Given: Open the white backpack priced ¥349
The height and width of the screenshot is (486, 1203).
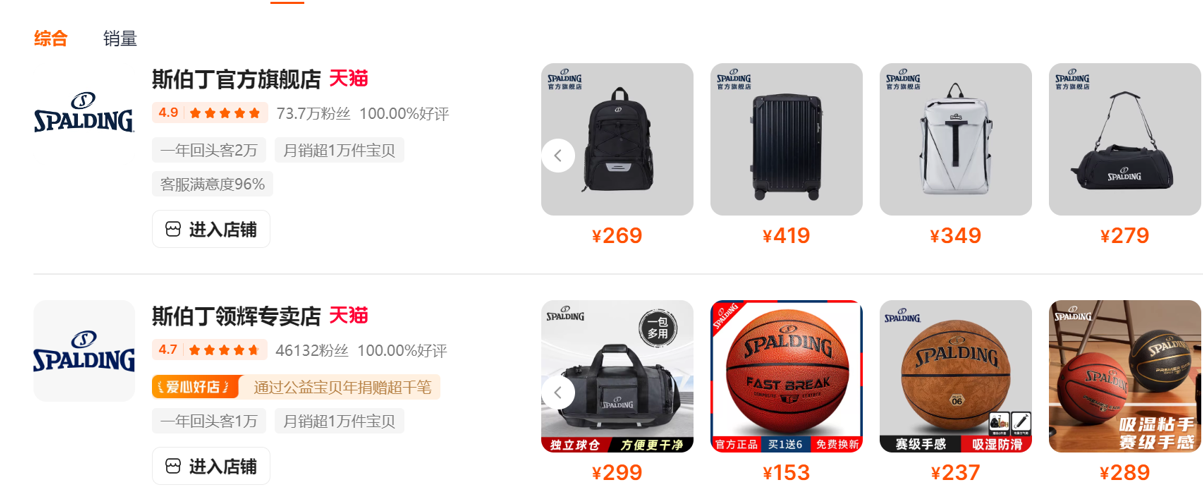Looking at the screenshot, I should (x=955, y=139).
